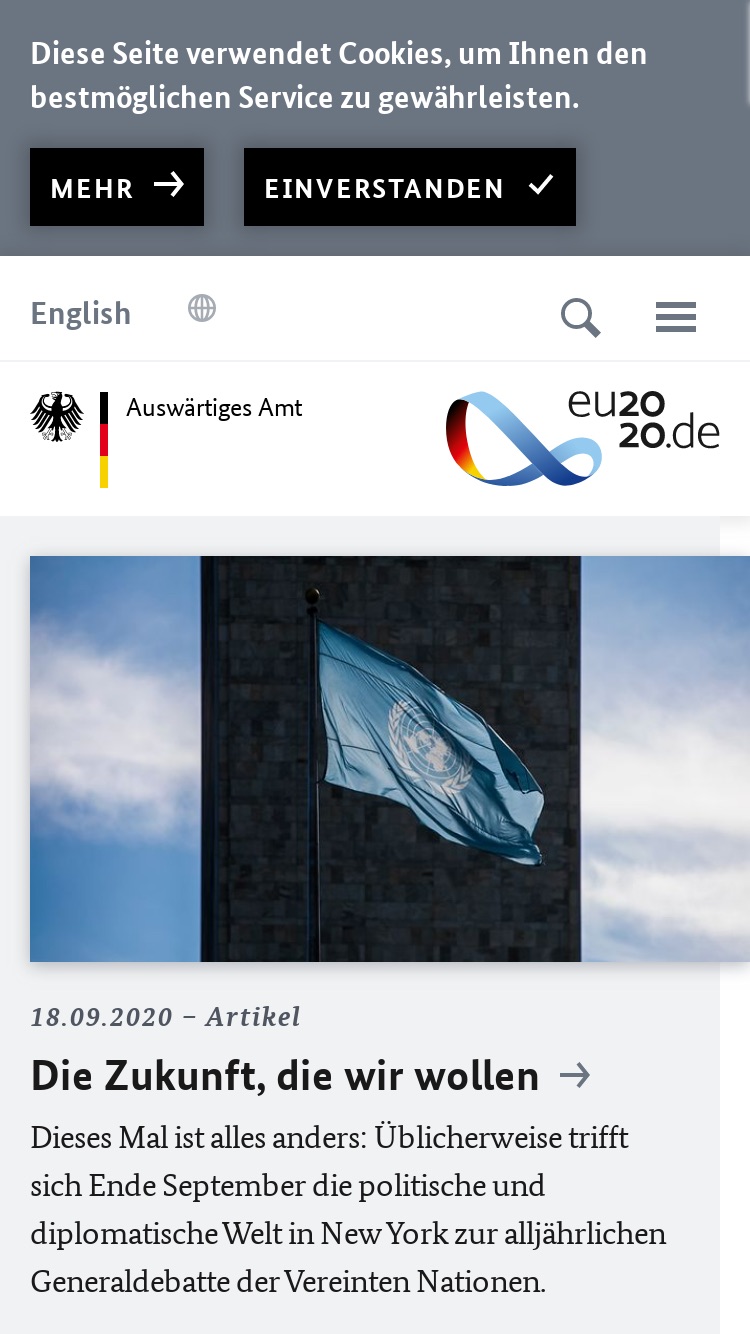Tap MEHR for cookie details
This screenshot has width=750, height=1334.
[117, 187]
